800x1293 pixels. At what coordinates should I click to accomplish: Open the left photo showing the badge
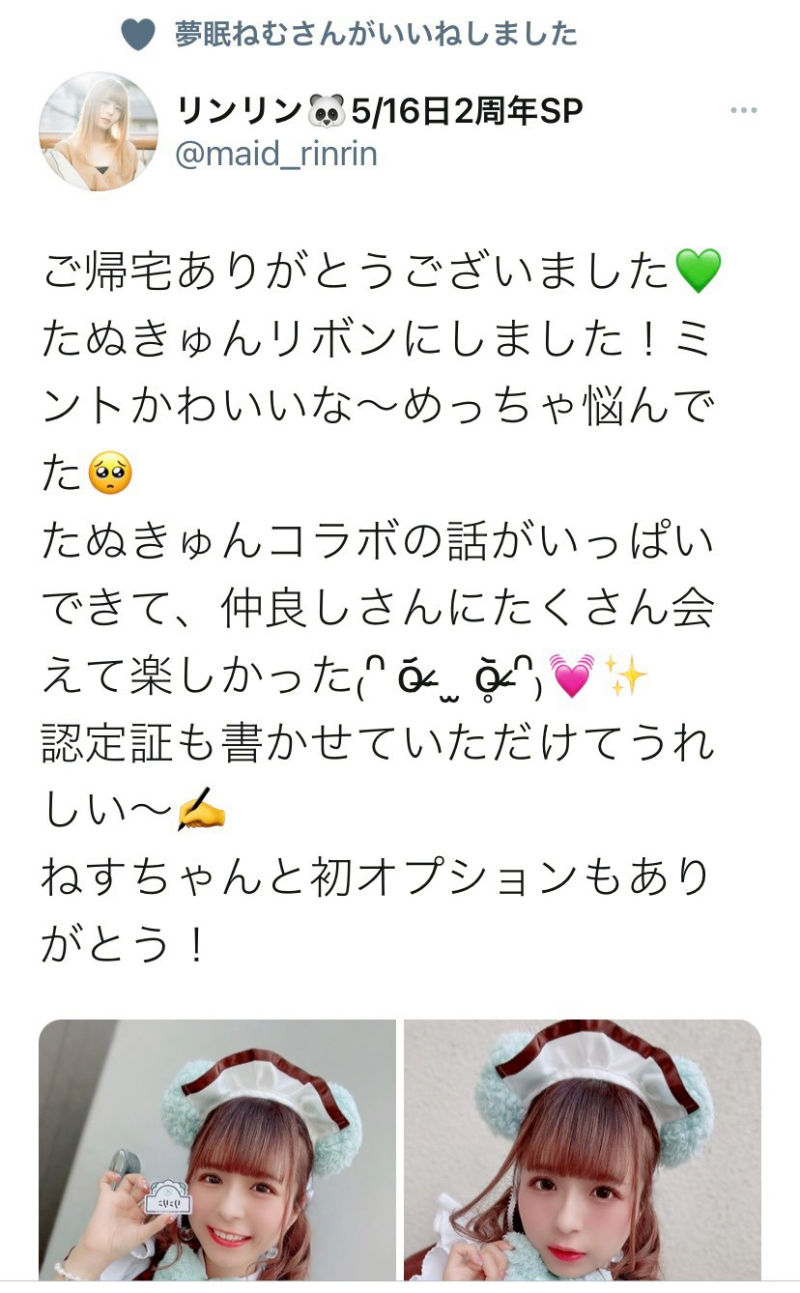[x=217, y=1150]
